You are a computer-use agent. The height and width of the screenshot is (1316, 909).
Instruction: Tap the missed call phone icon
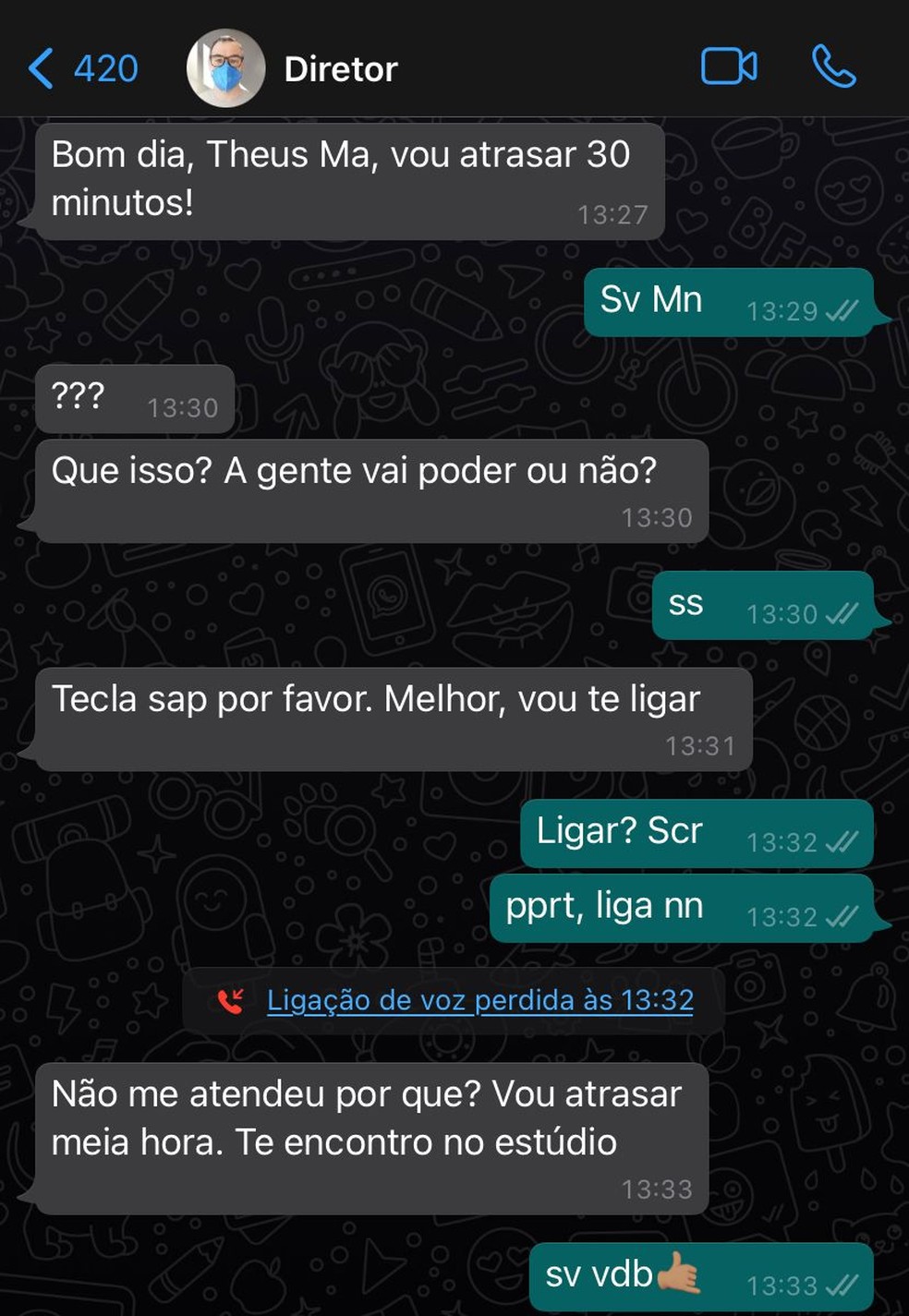tap(233, 999)
